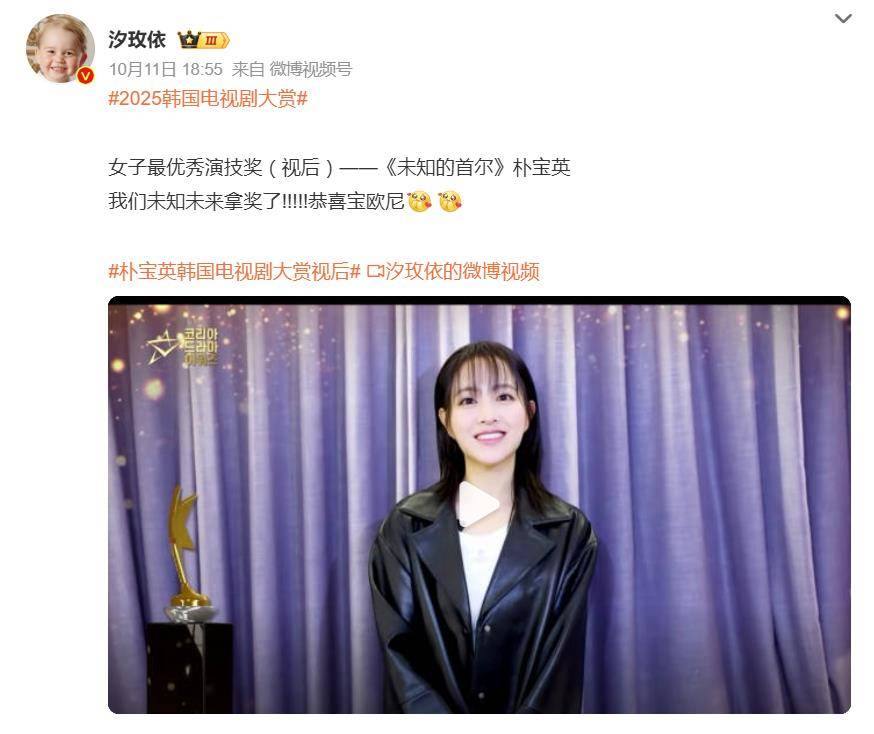Open the username 汐玫依 profile link

tap(136, 39)
